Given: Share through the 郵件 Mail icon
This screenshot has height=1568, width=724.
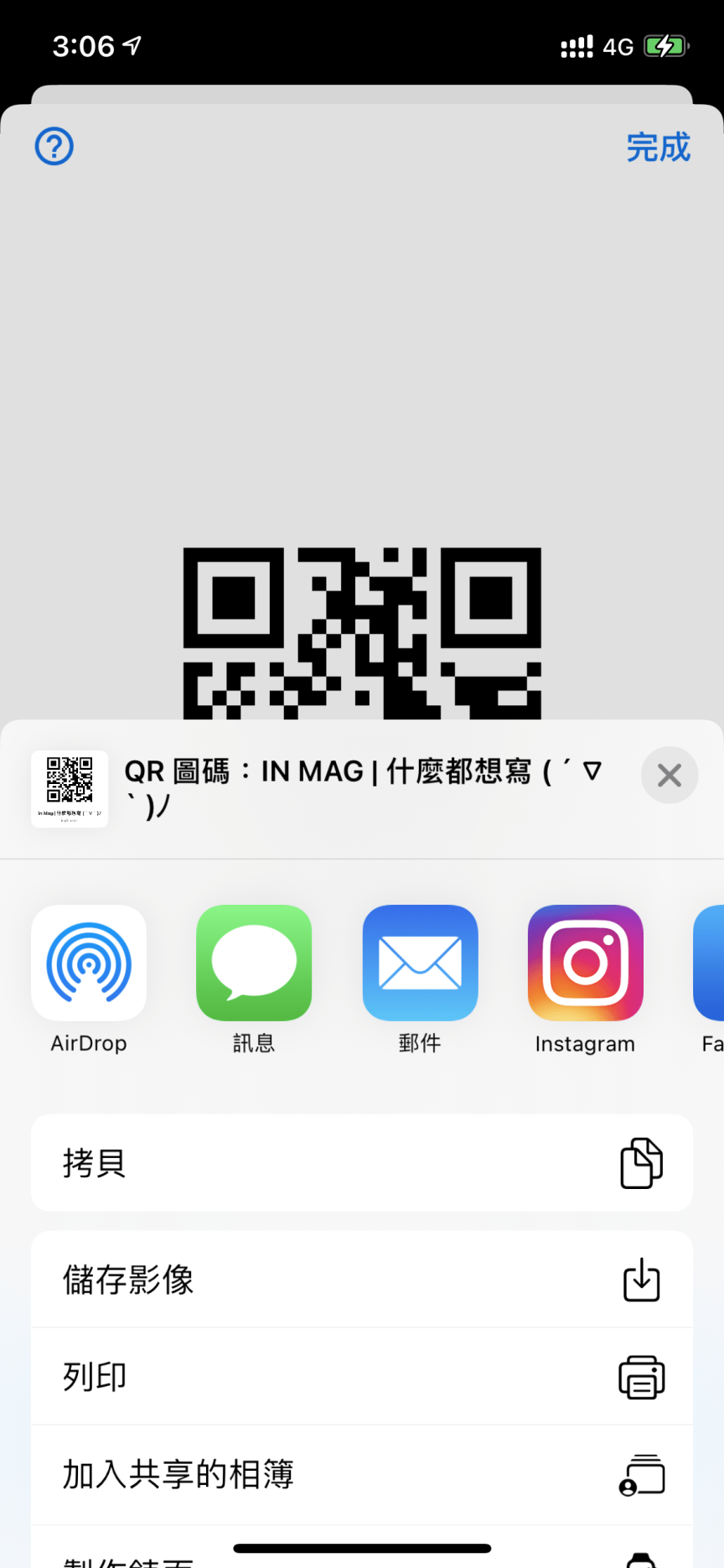Looking at the screenshot, I should click(x=420, y=963).
